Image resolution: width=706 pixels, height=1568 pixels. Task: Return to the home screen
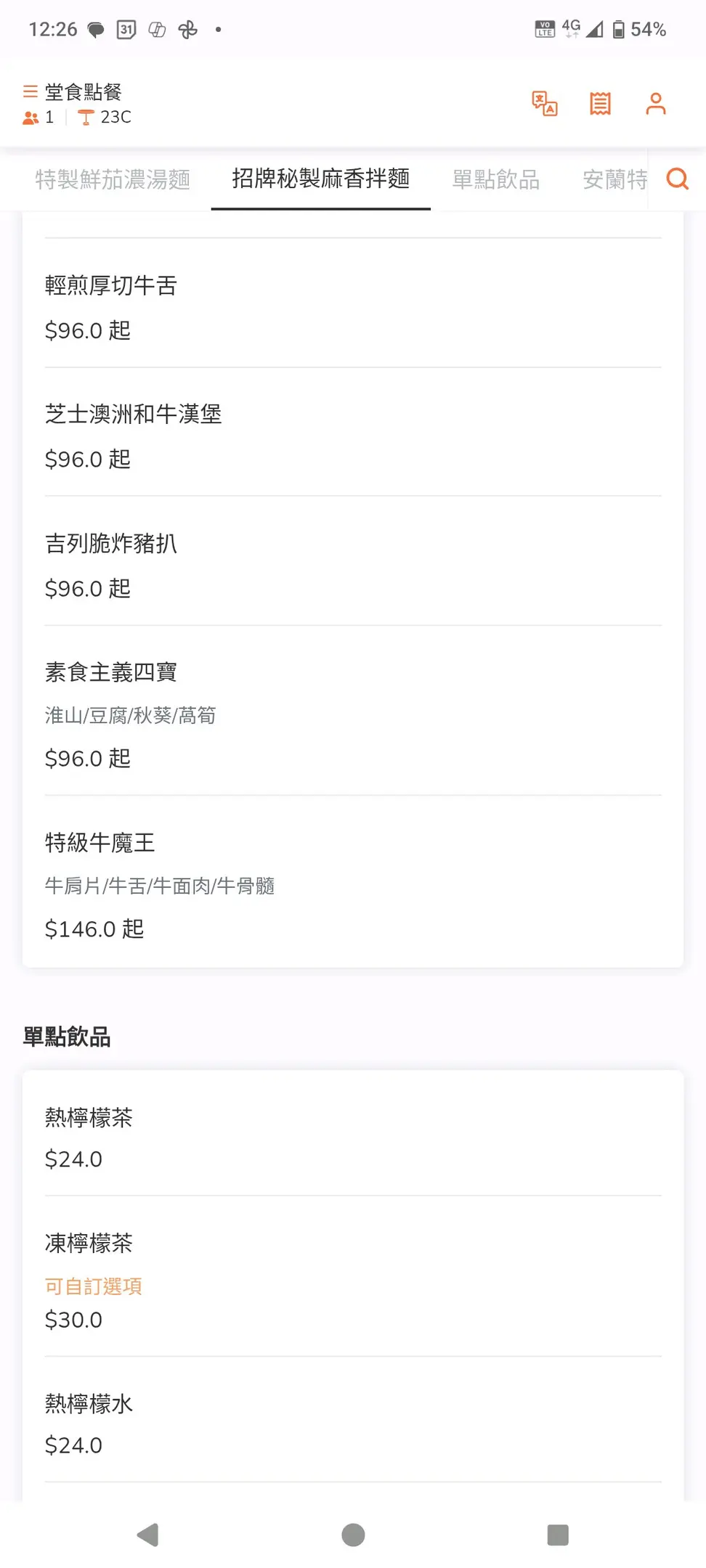tap(353, 1535)
